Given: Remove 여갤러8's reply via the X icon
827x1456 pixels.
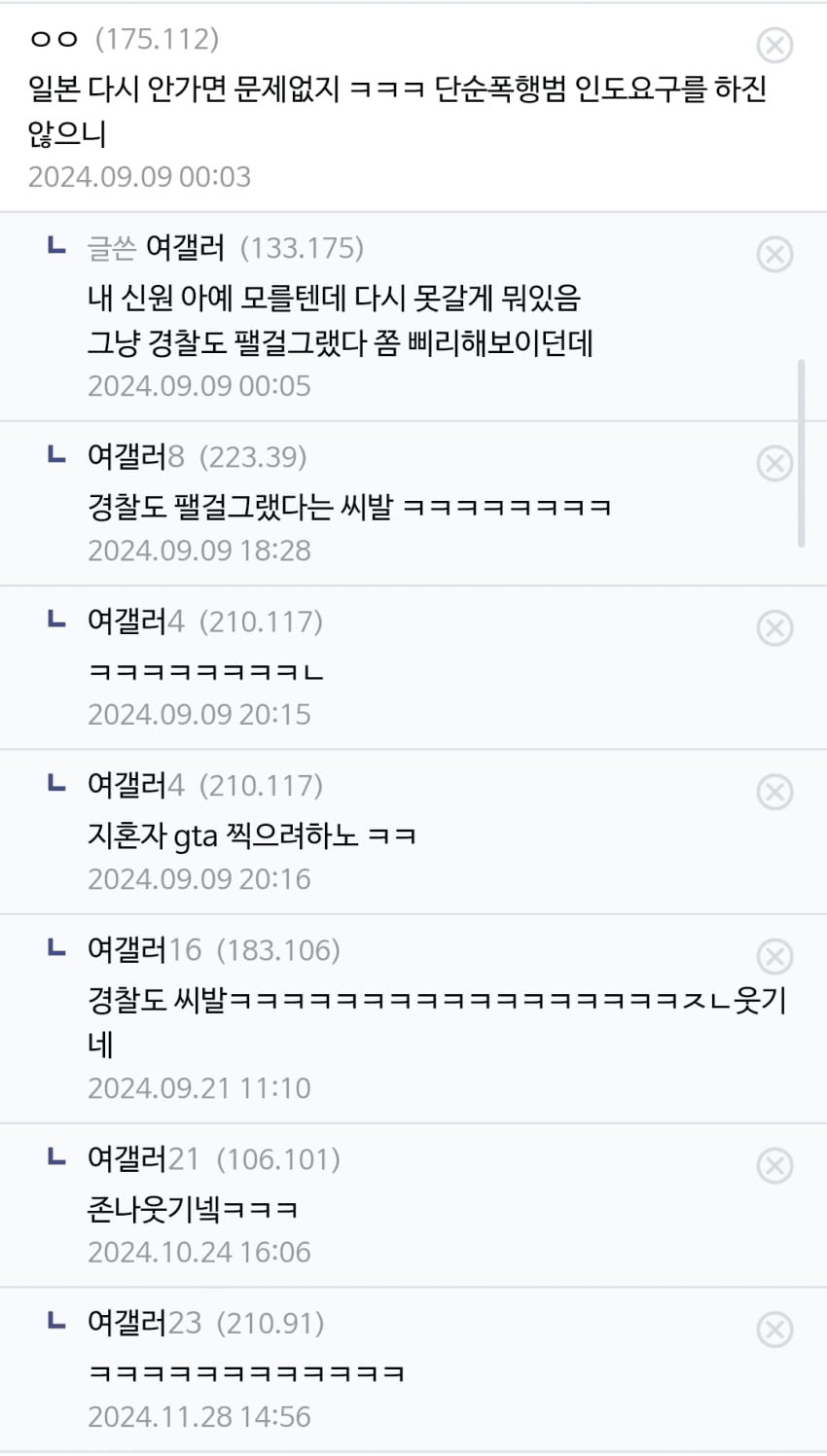Looking at the screenshot, I should click(774, 463).
